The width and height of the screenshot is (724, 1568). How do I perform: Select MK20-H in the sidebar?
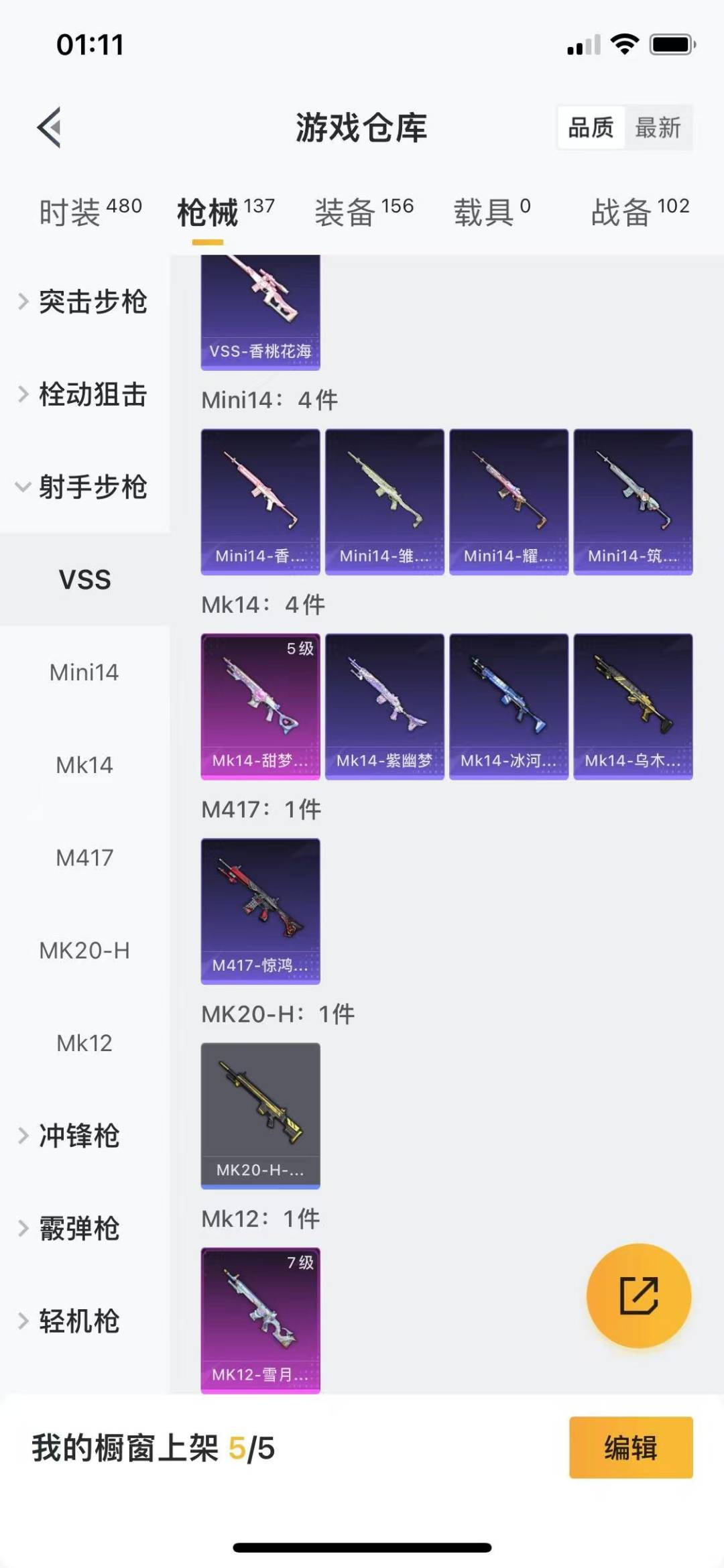(84, 950)
